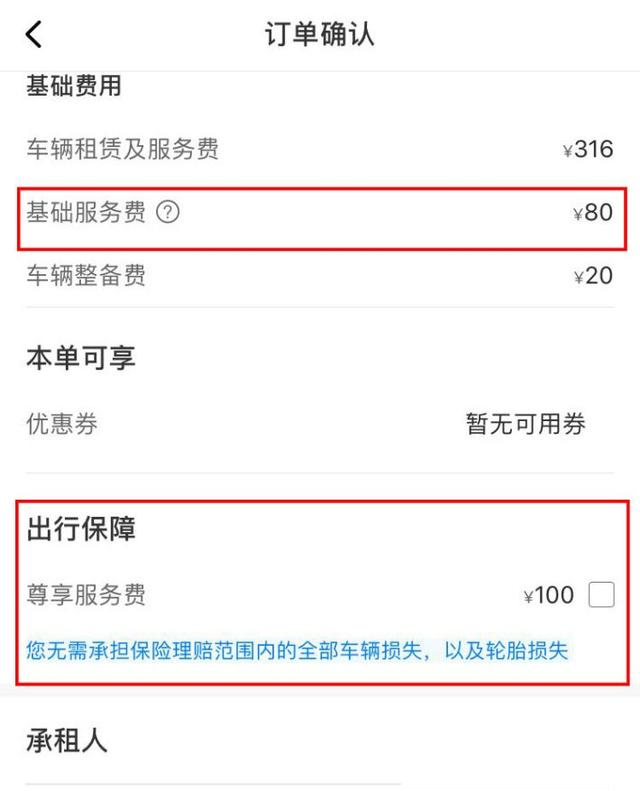Check the 尊享服务费 ¥100 checkbox
640x791 pixels.
click(x=601, y=596)
